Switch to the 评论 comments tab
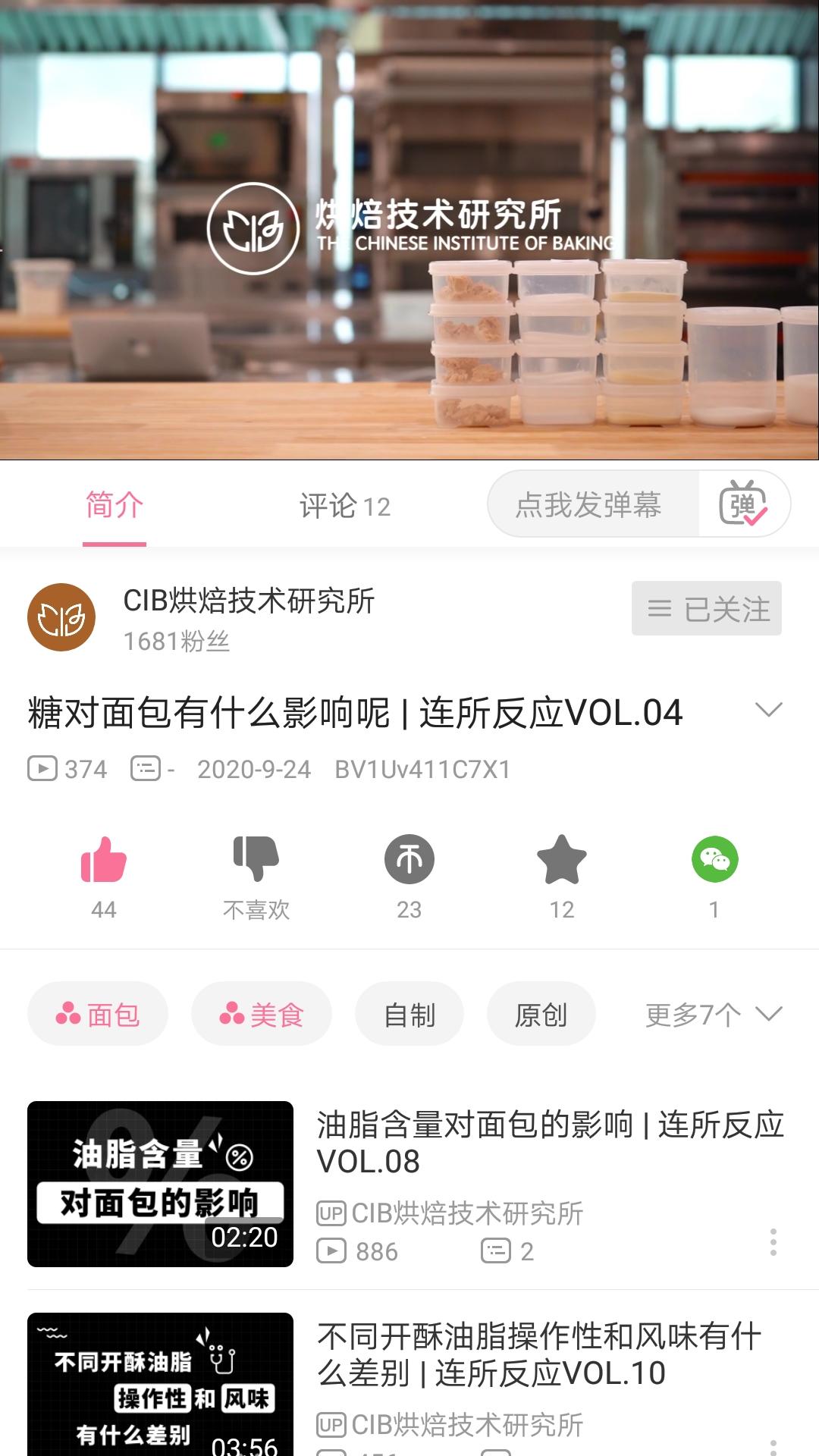This screenshot has height=1456, width=819. coord(345,506)
